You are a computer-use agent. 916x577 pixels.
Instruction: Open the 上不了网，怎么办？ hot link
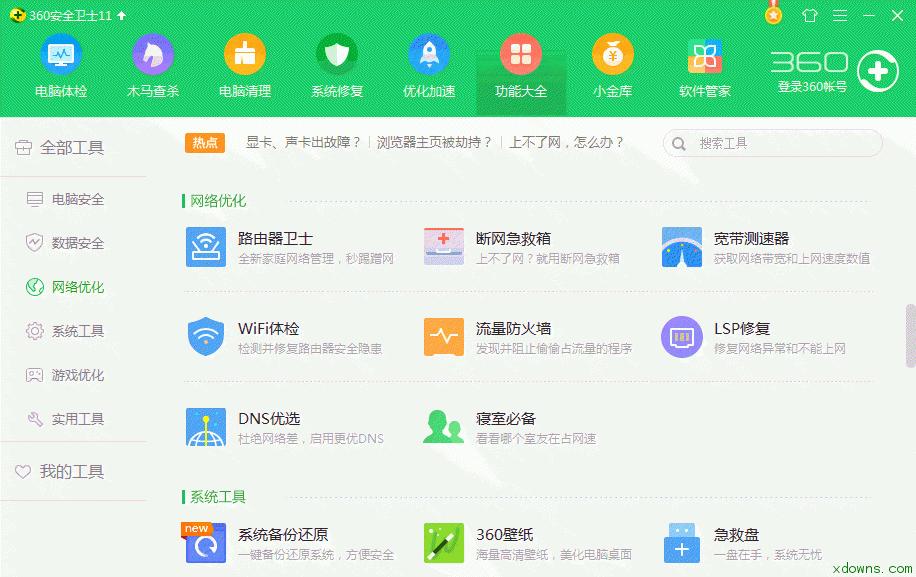[x=566, y=143]
